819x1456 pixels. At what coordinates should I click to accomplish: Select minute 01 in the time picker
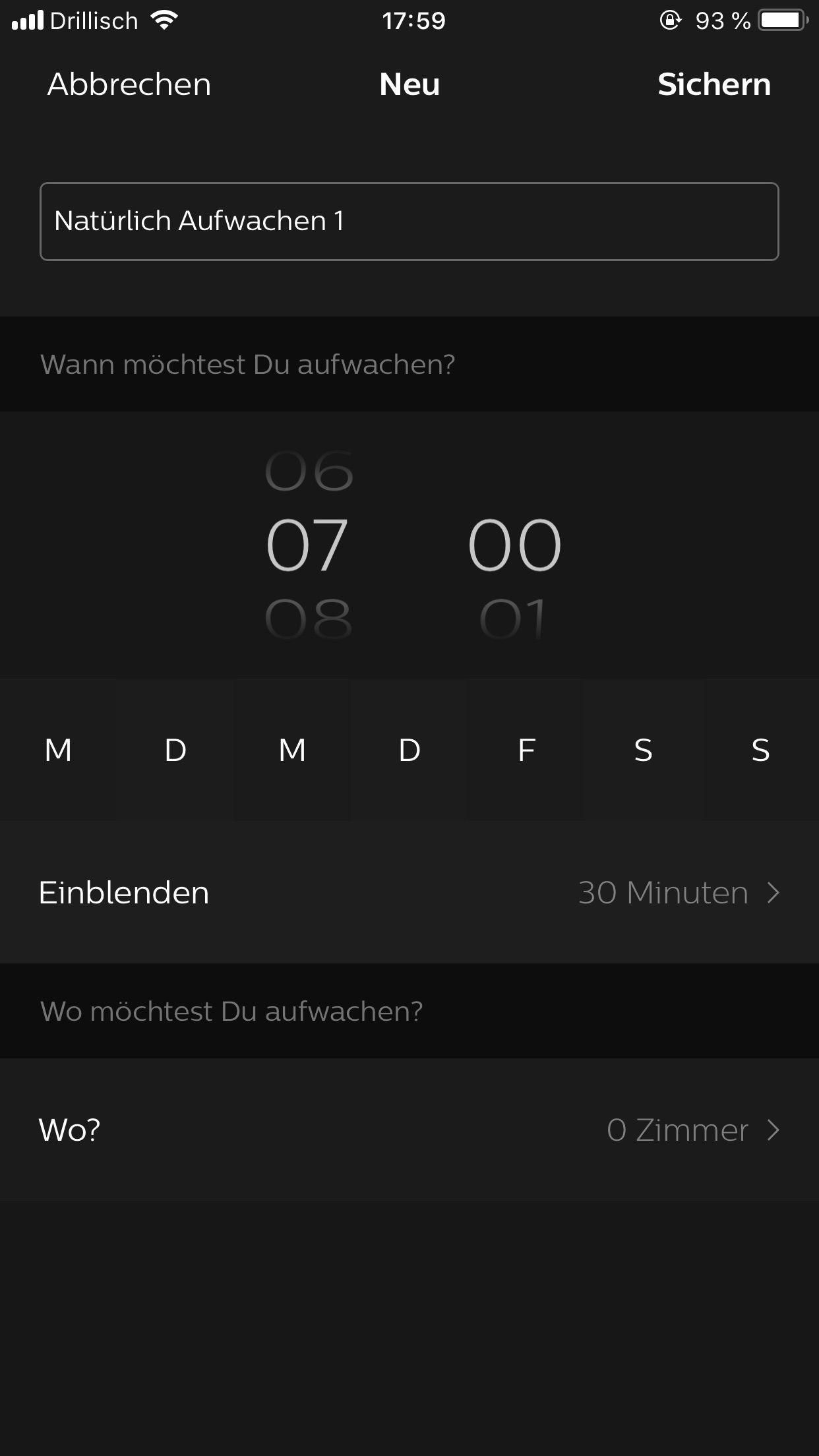(513, 619)
